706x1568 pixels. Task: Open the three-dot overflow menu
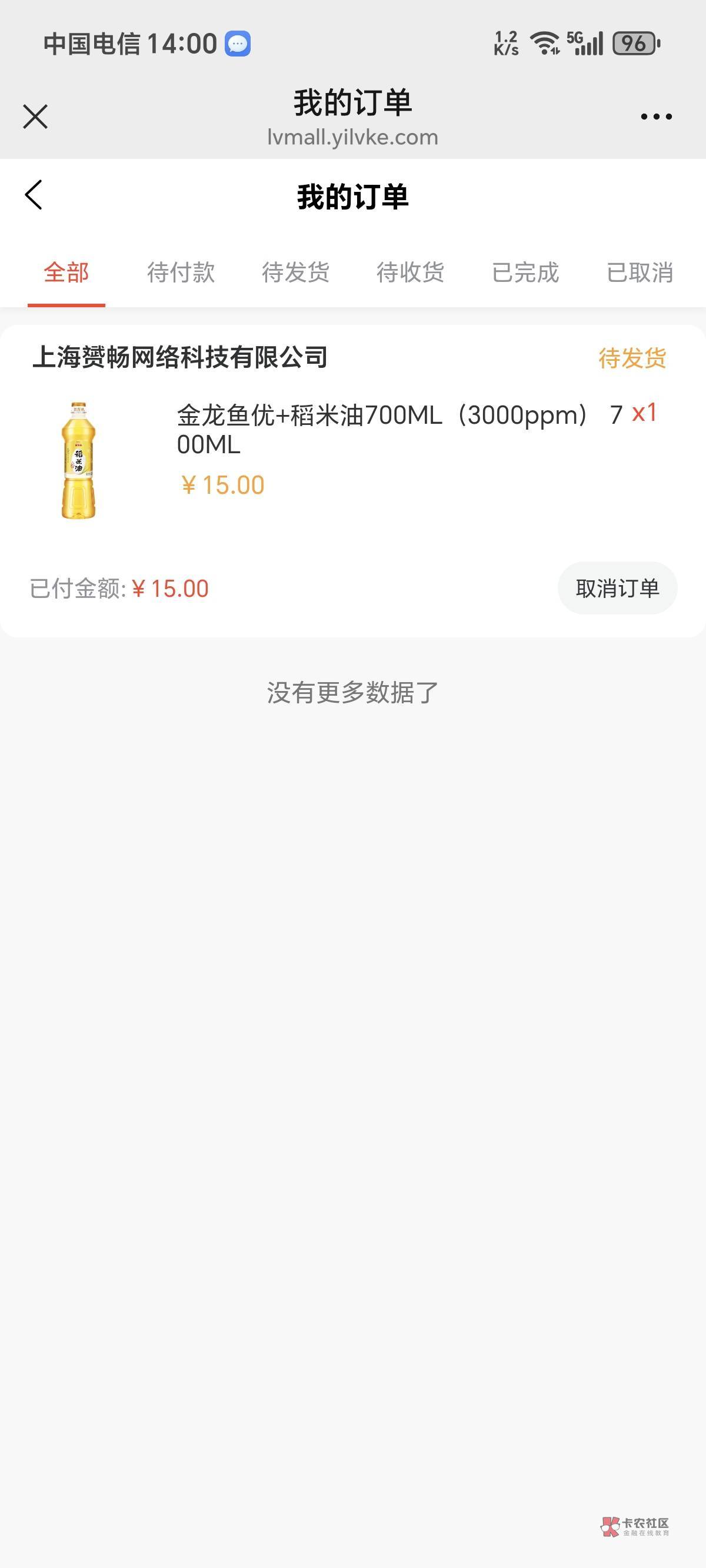[x=656, y=117]
